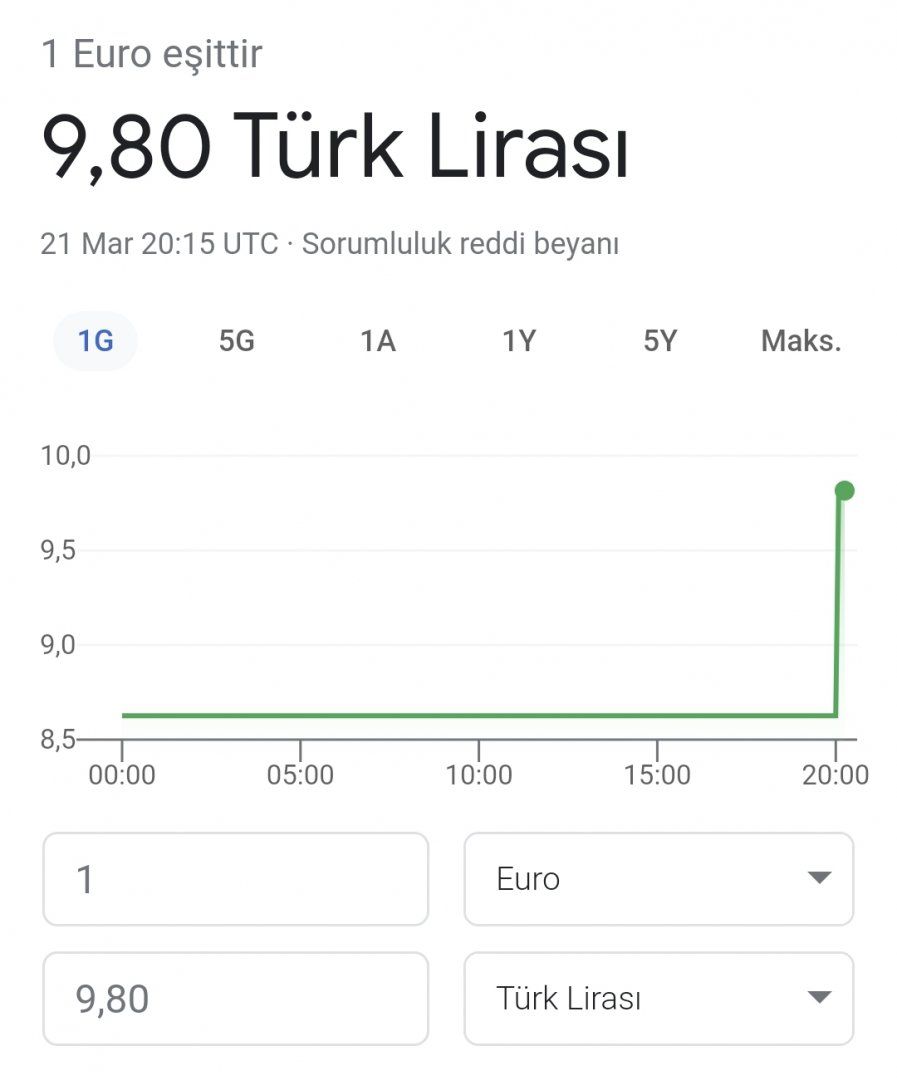Select the 1G time range
Screen dimensions: 897x1080
coord(95,341)
